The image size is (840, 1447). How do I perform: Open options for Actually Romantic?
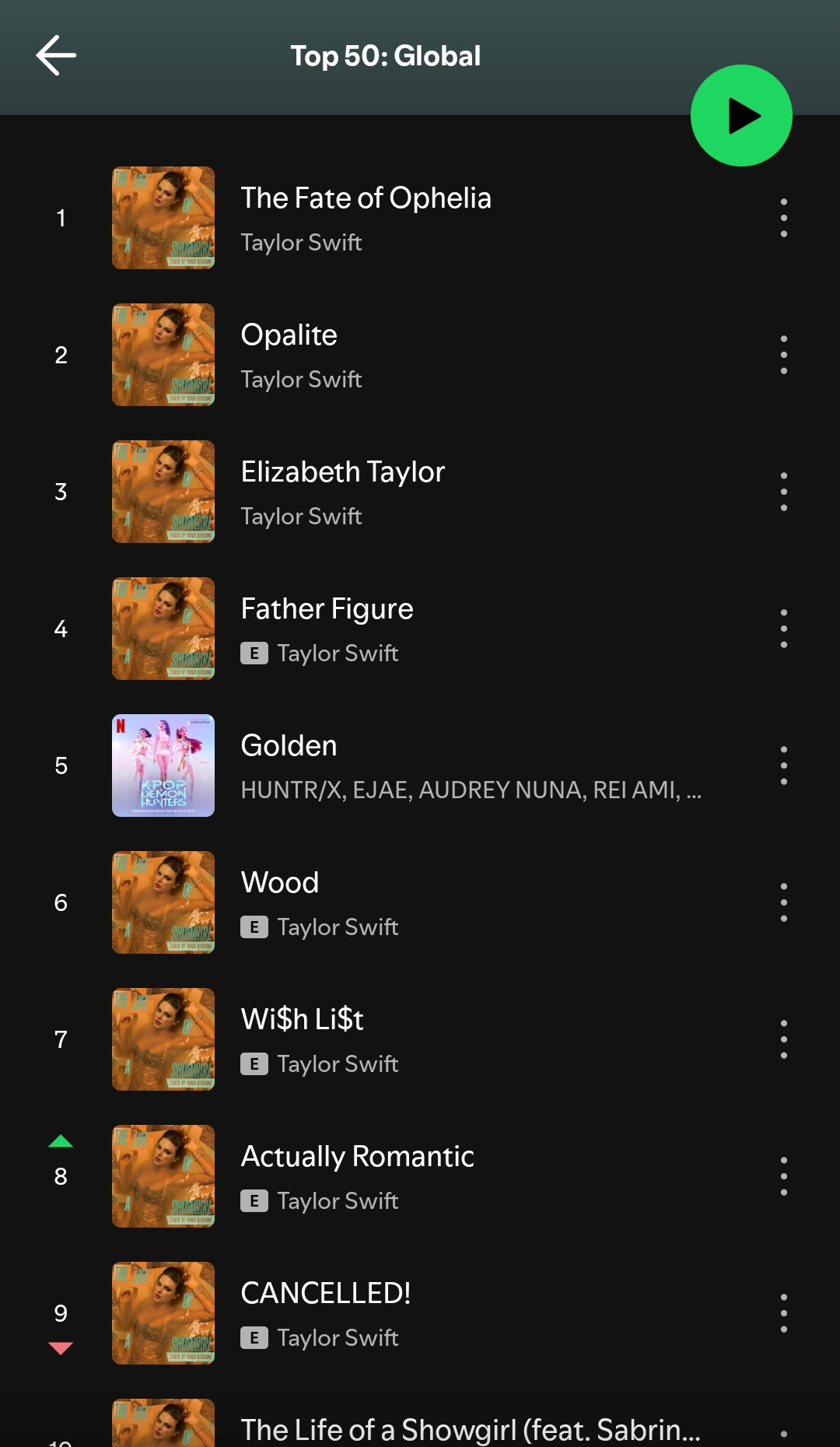[783, 1176]
